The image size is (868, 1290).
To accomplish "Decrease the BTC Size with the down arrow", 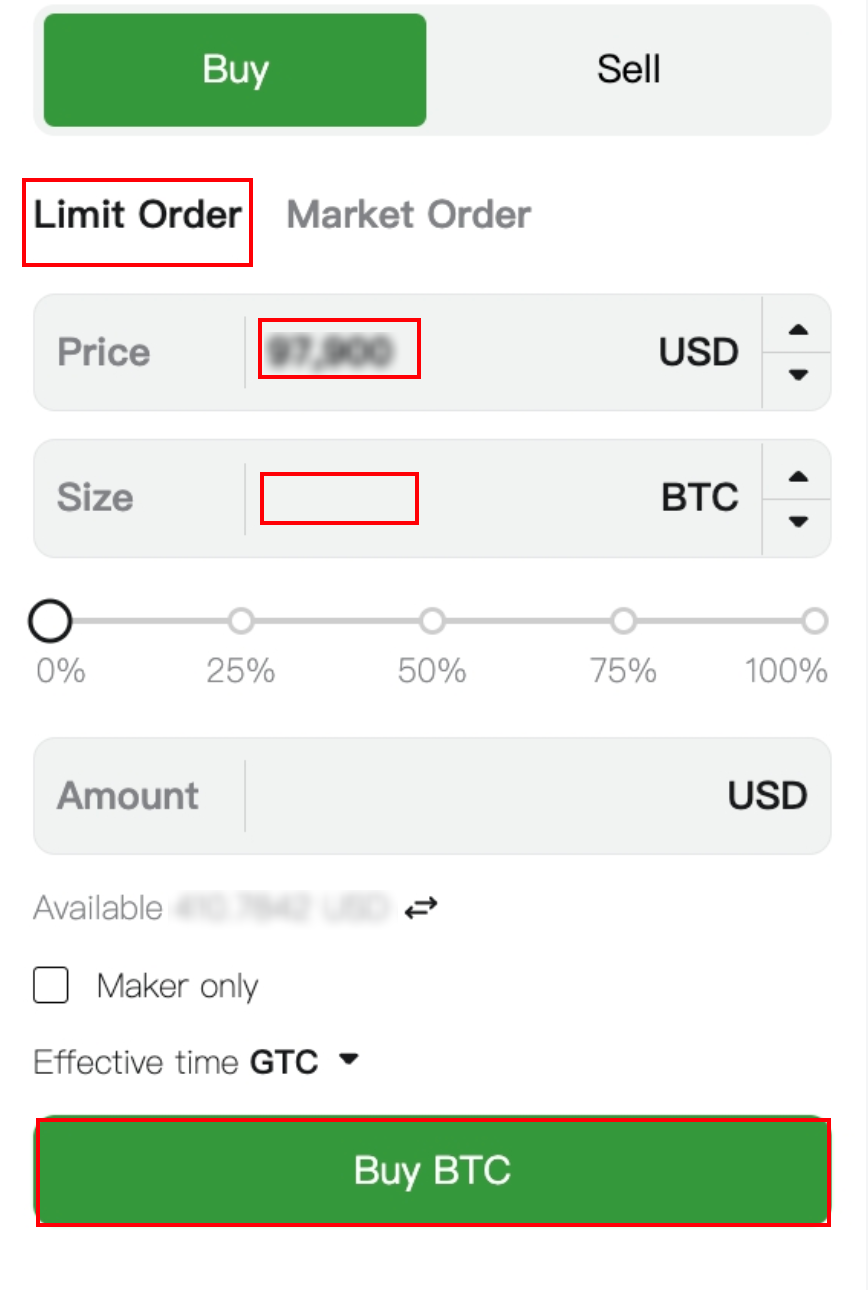I will [x=797, y=521].
